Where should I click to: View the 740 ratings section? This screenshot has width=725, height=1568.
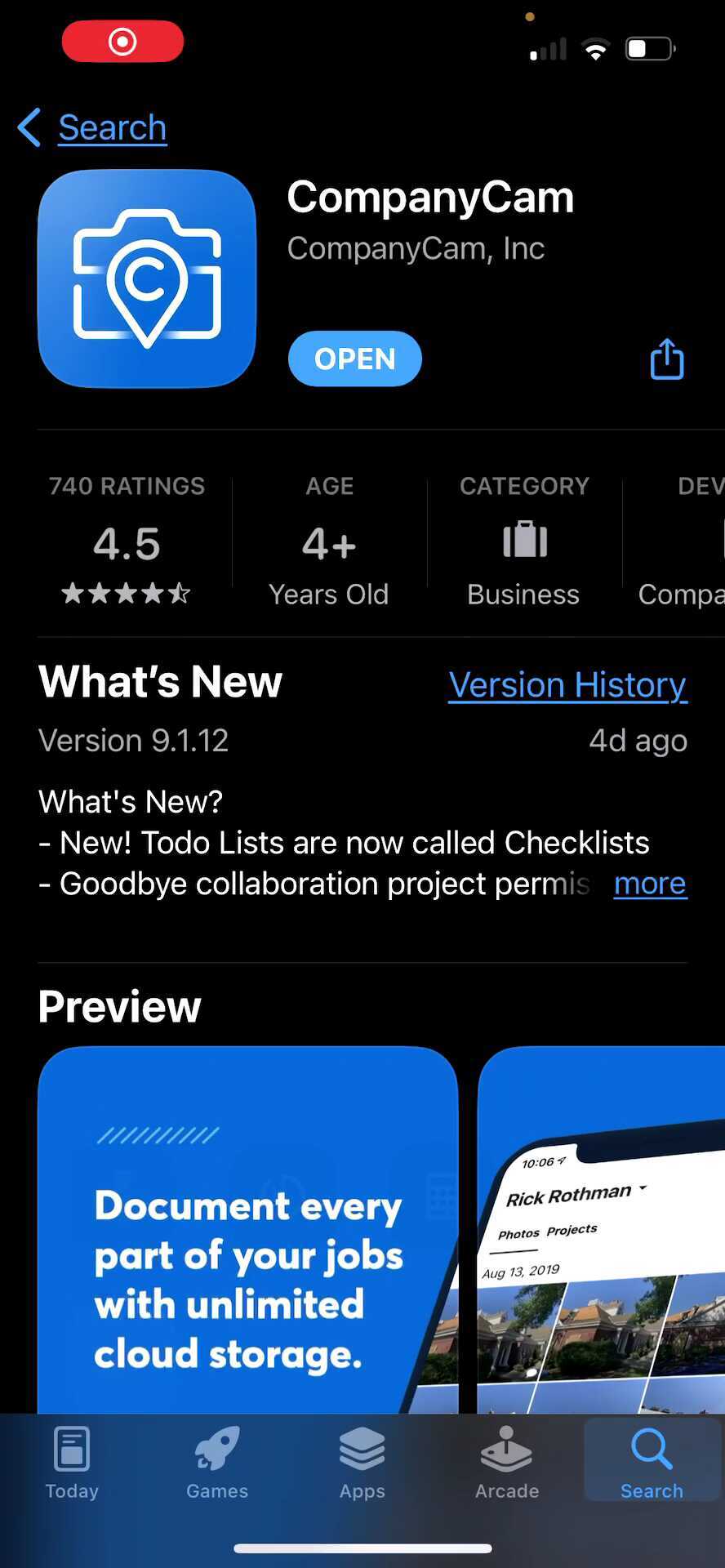(127, 539)
